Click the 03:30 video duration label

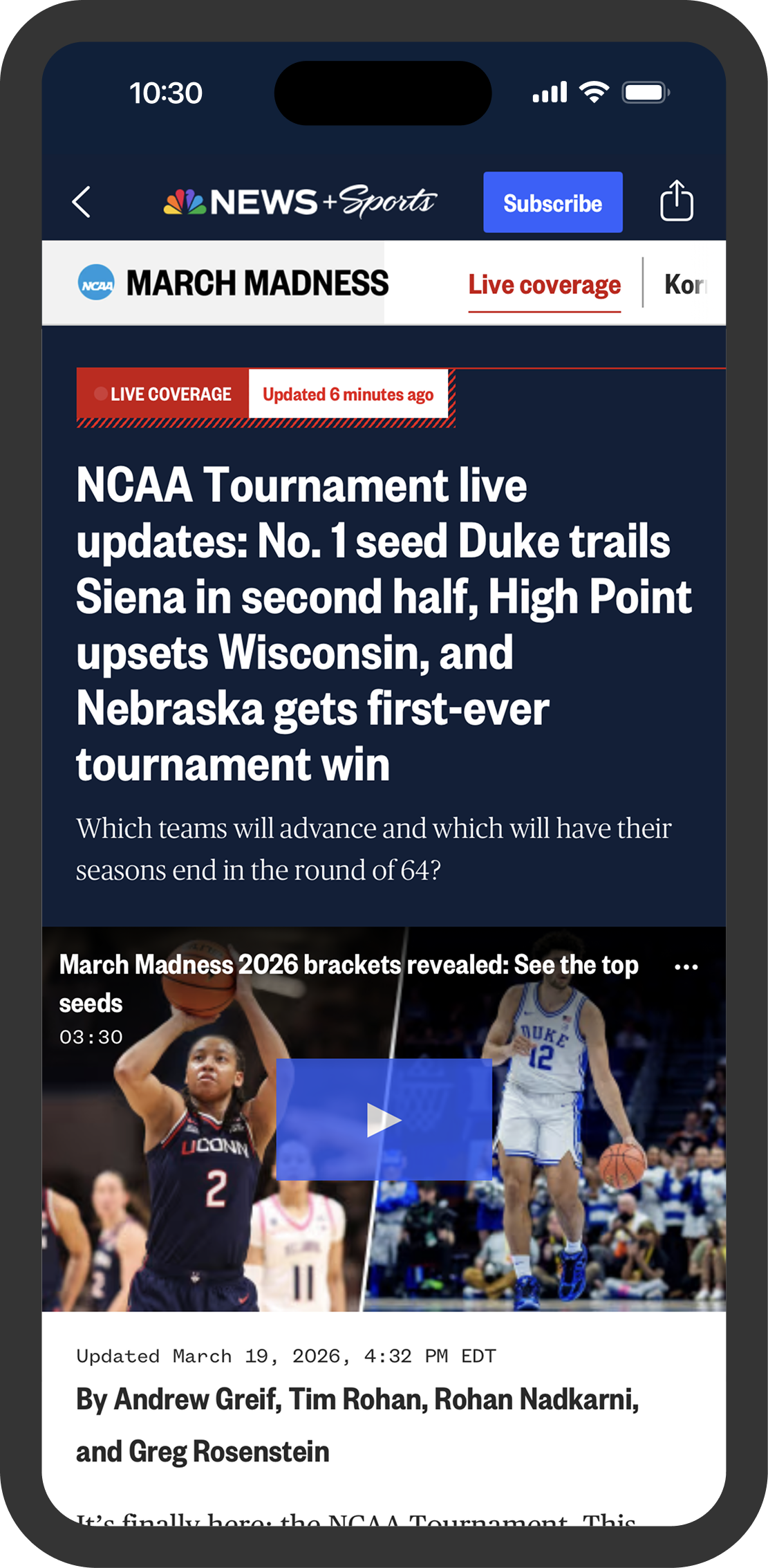[x=91, y=1035]
